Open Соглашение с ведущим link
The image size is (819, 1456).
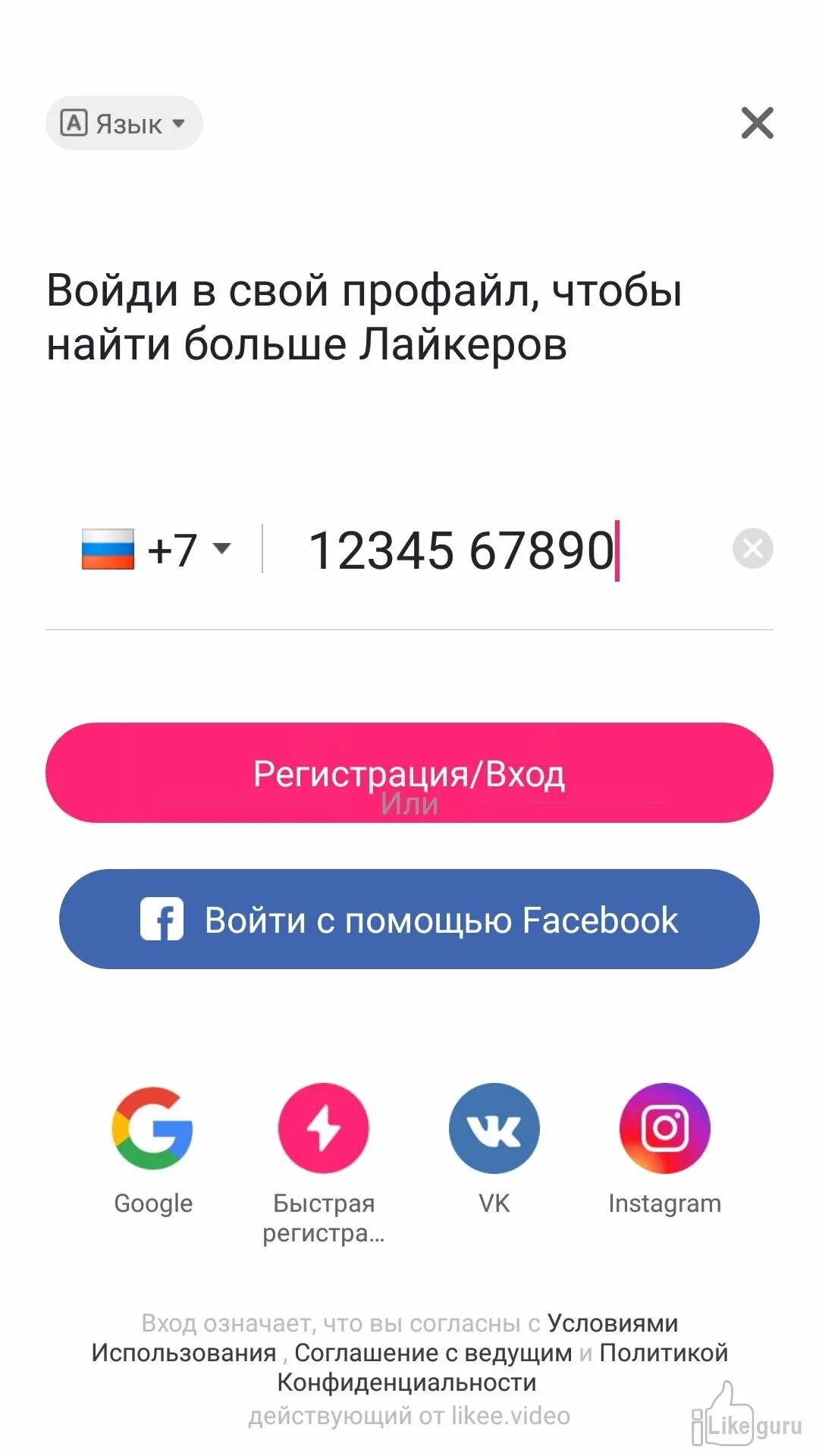(x=433, y=1353)
